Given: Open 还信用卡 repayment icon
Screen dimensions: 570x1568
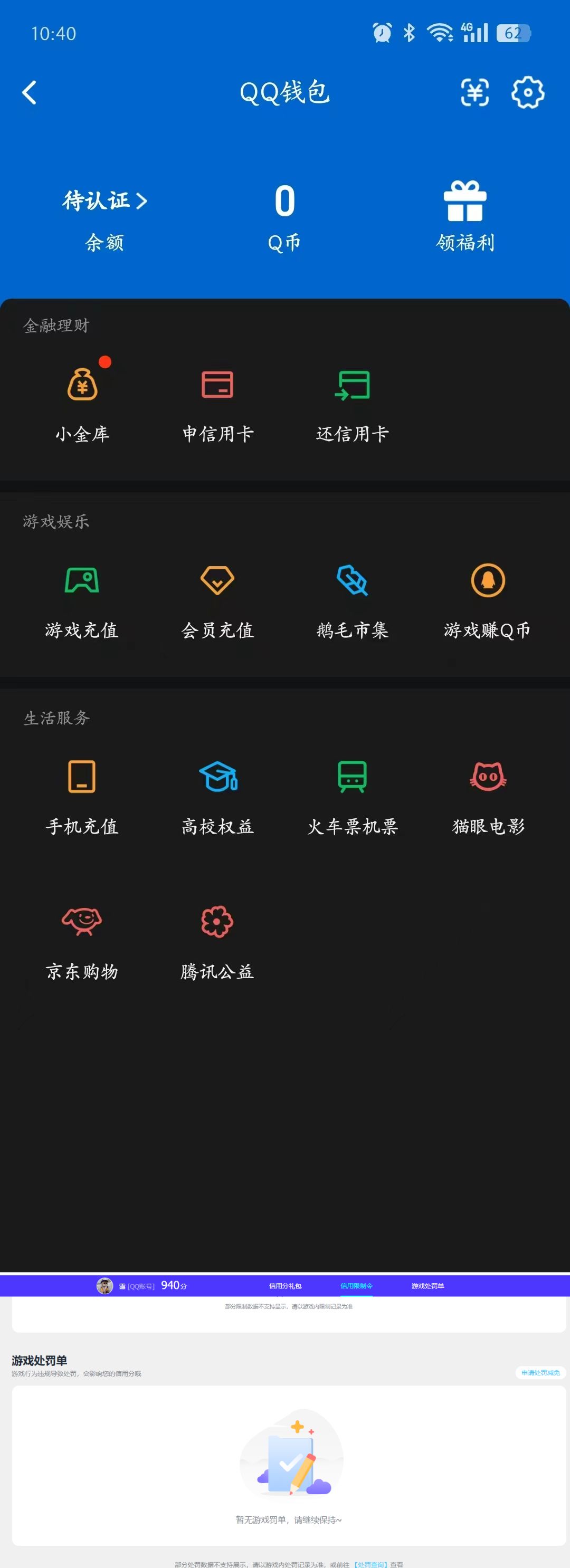Looking at the screenshot, I should tap(353, 385).
